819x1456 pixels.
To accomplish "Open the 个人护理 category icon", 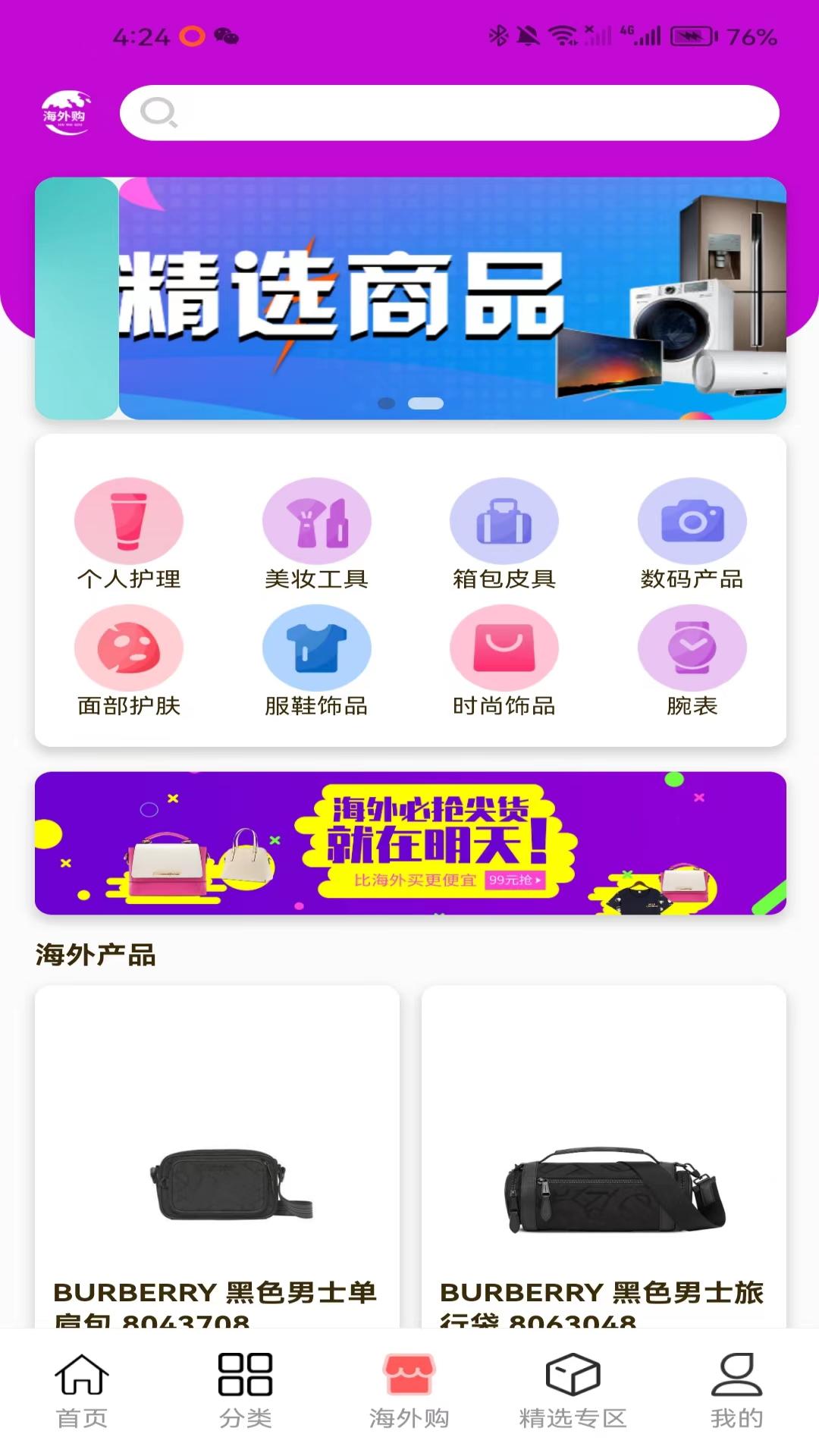I will 129,521.
